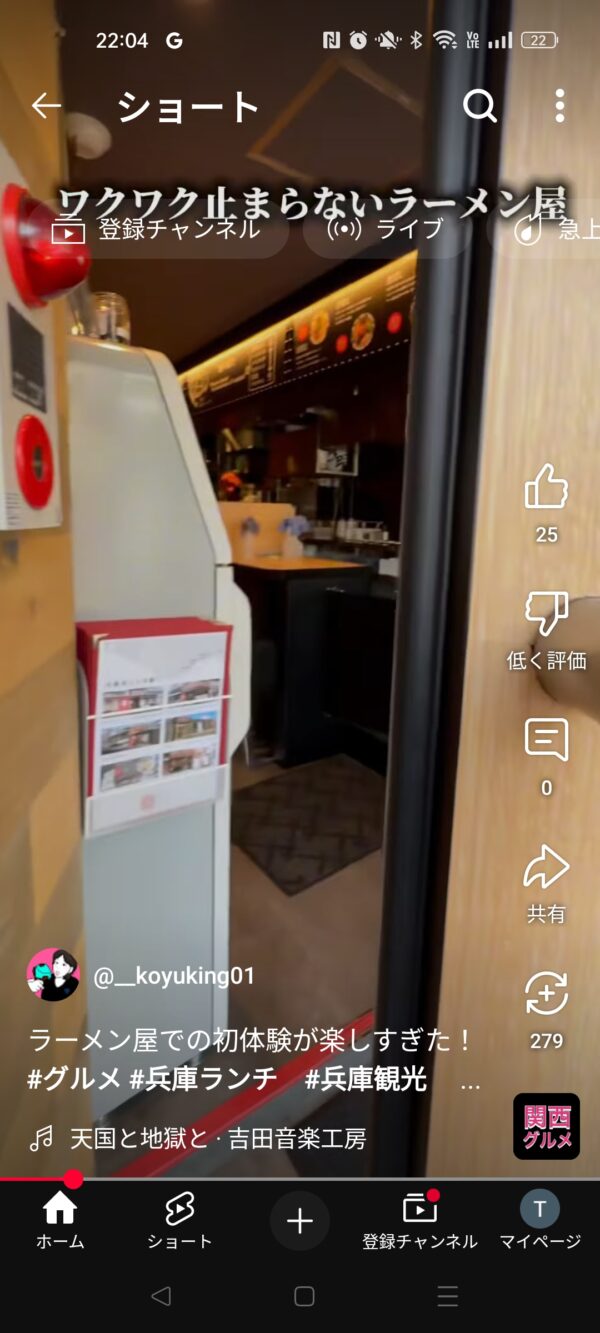Tap the #グルメ hashtag
The width and height of the screenshot is (600, 1333).
[x=75, y=1079]
